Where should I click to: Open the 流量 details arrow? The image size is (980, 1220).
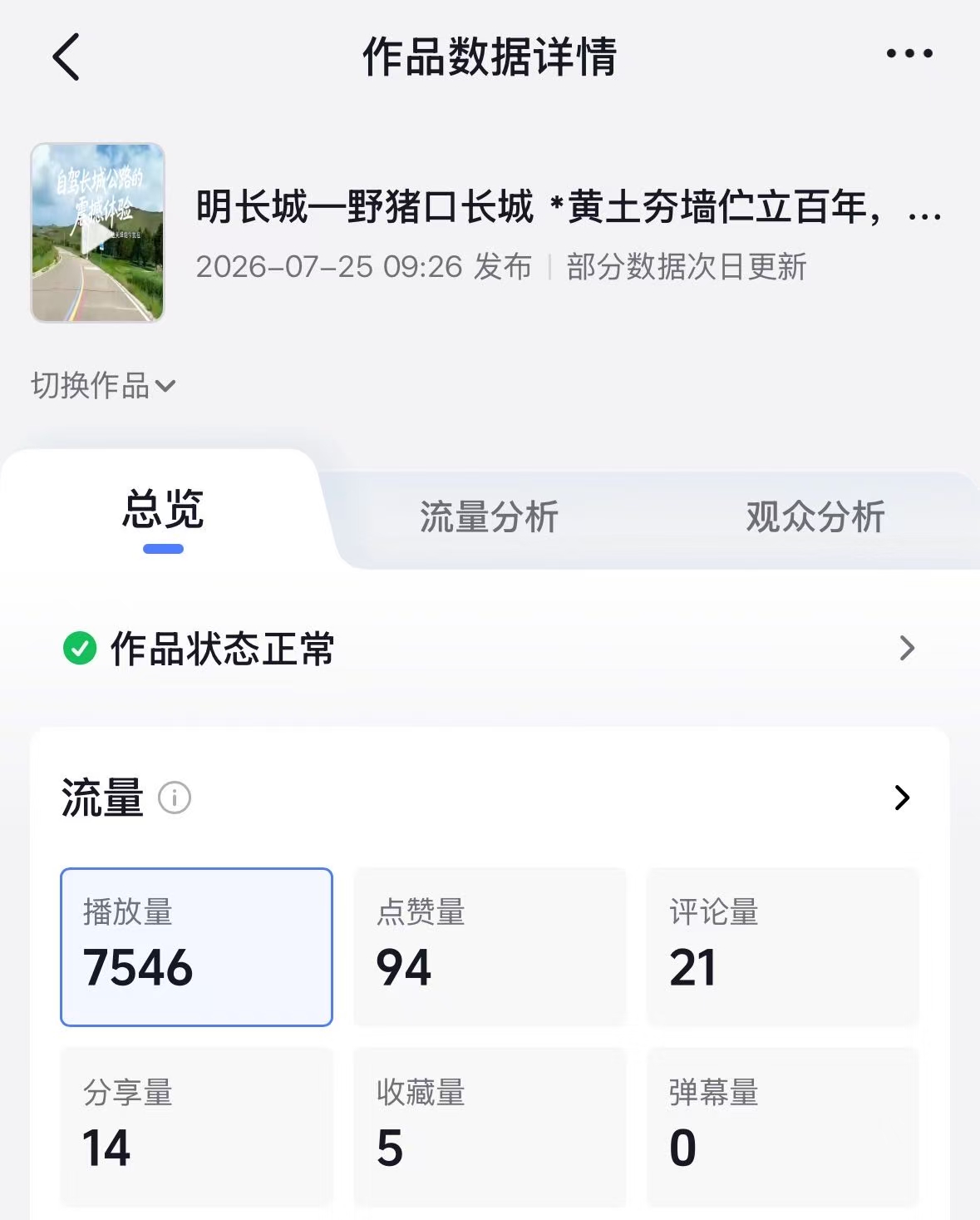(x=903, y=798)
